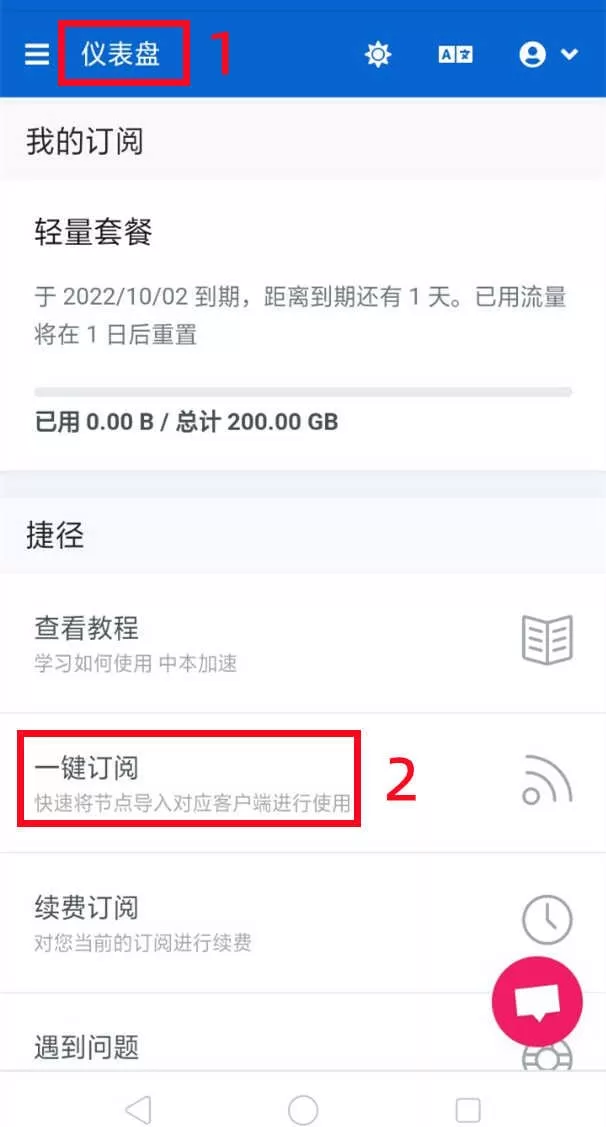The width and height of the screenshot is (606, 1127).
Task: Open the hamburger drawer menu
Action: [x=37, y=54]
